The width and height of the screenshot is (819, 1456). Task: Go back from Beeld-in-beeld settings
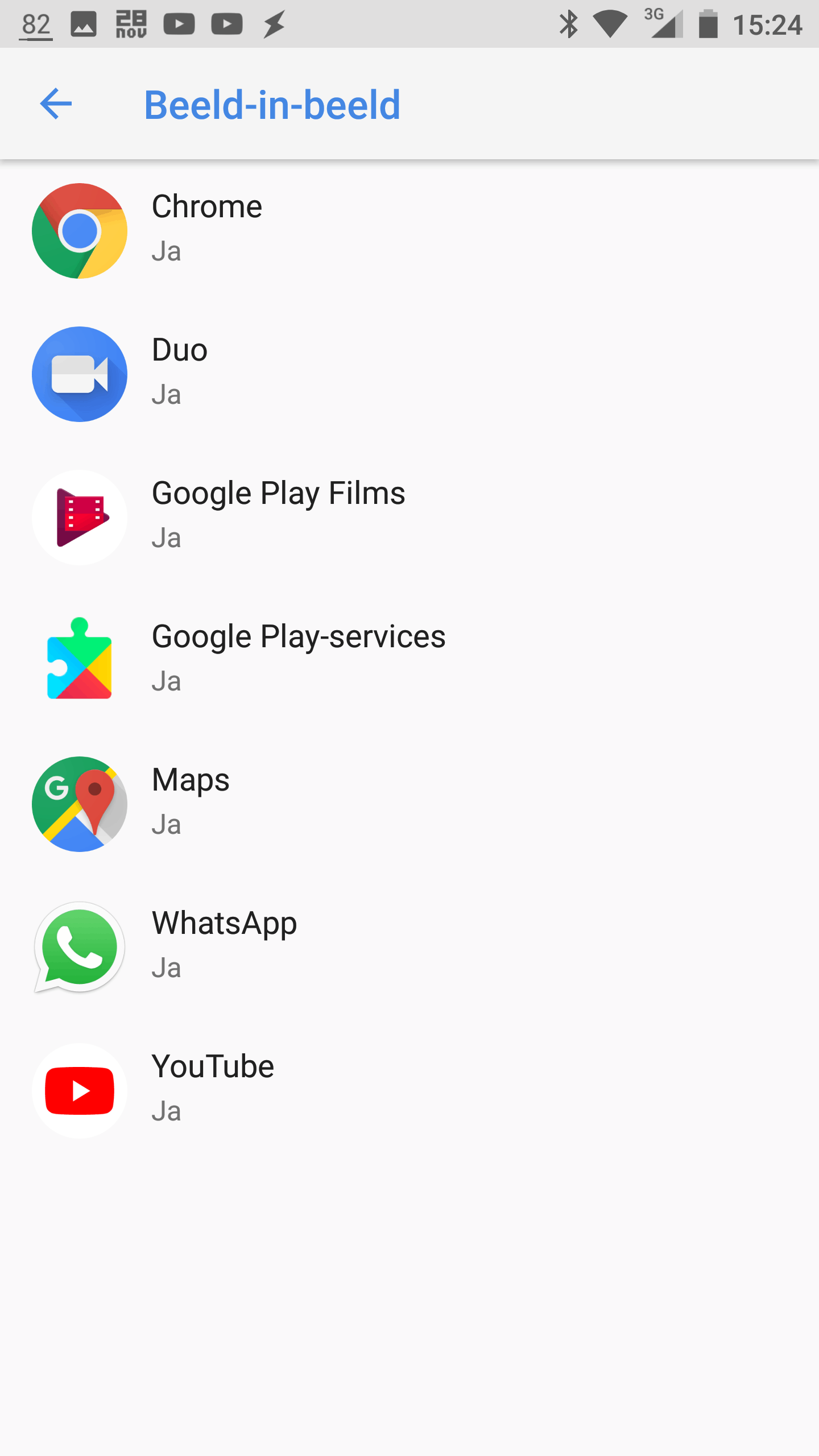click(56, 104)
